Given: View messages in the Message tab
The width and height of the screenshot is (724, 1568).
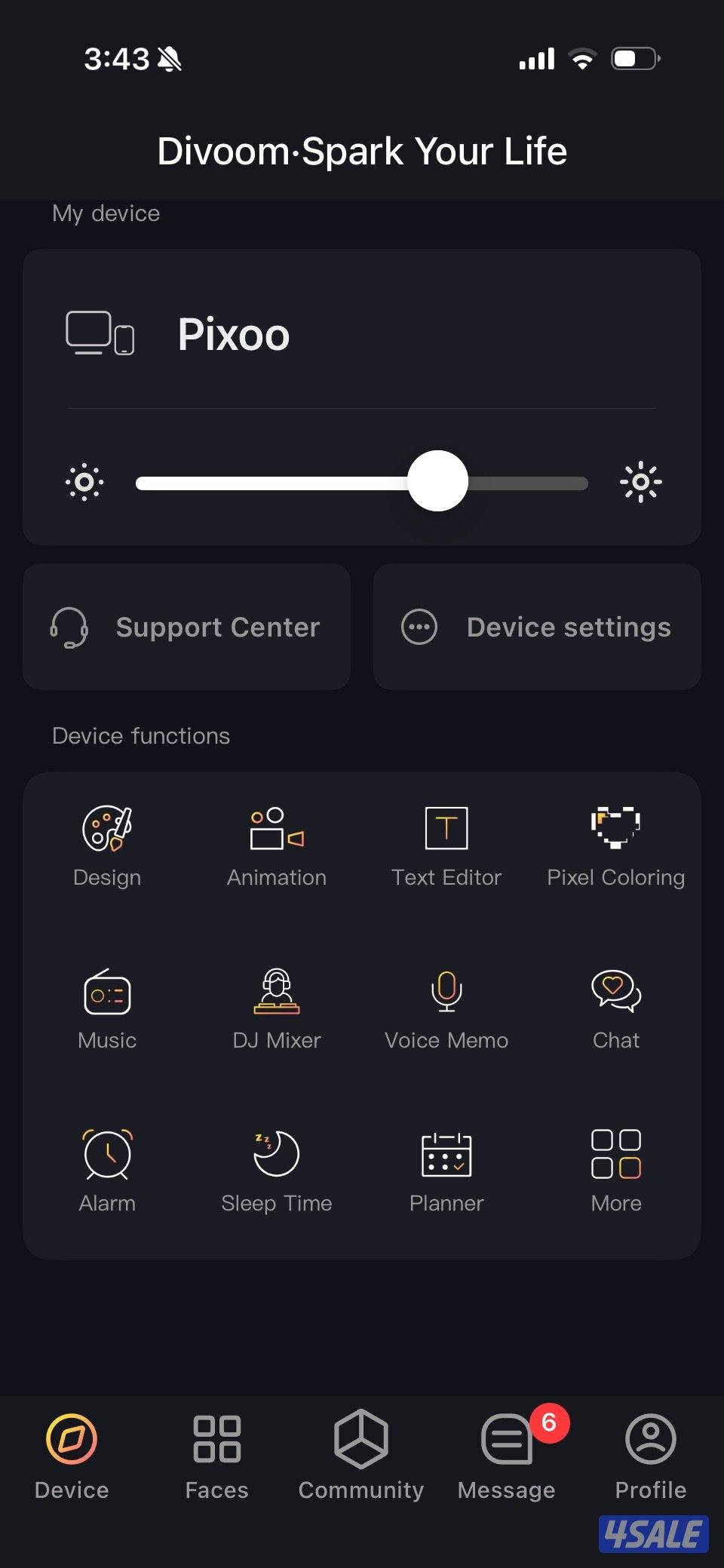Looking at the screenshot, I should point(507,1457).
